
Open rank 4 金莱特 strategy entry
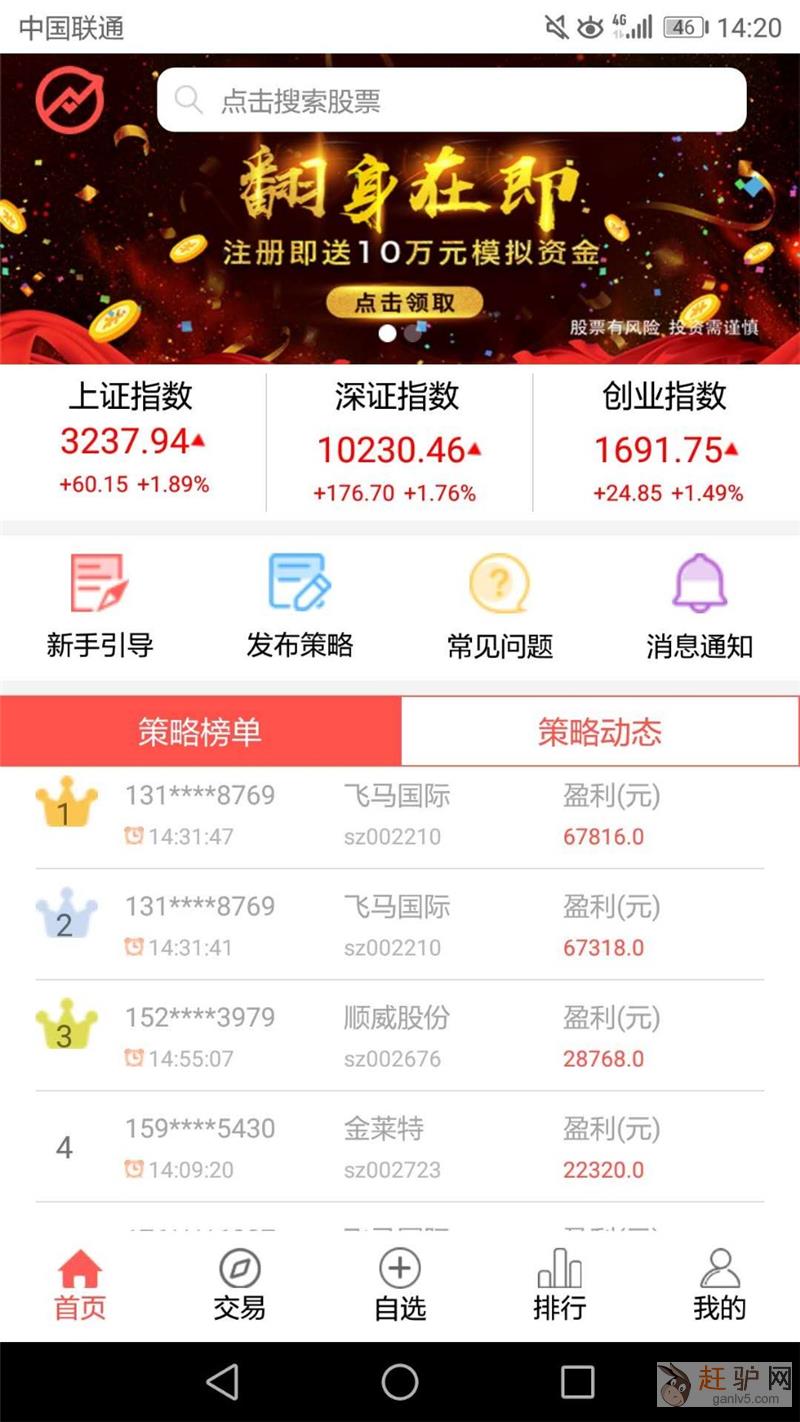(x=400, y=1147)
